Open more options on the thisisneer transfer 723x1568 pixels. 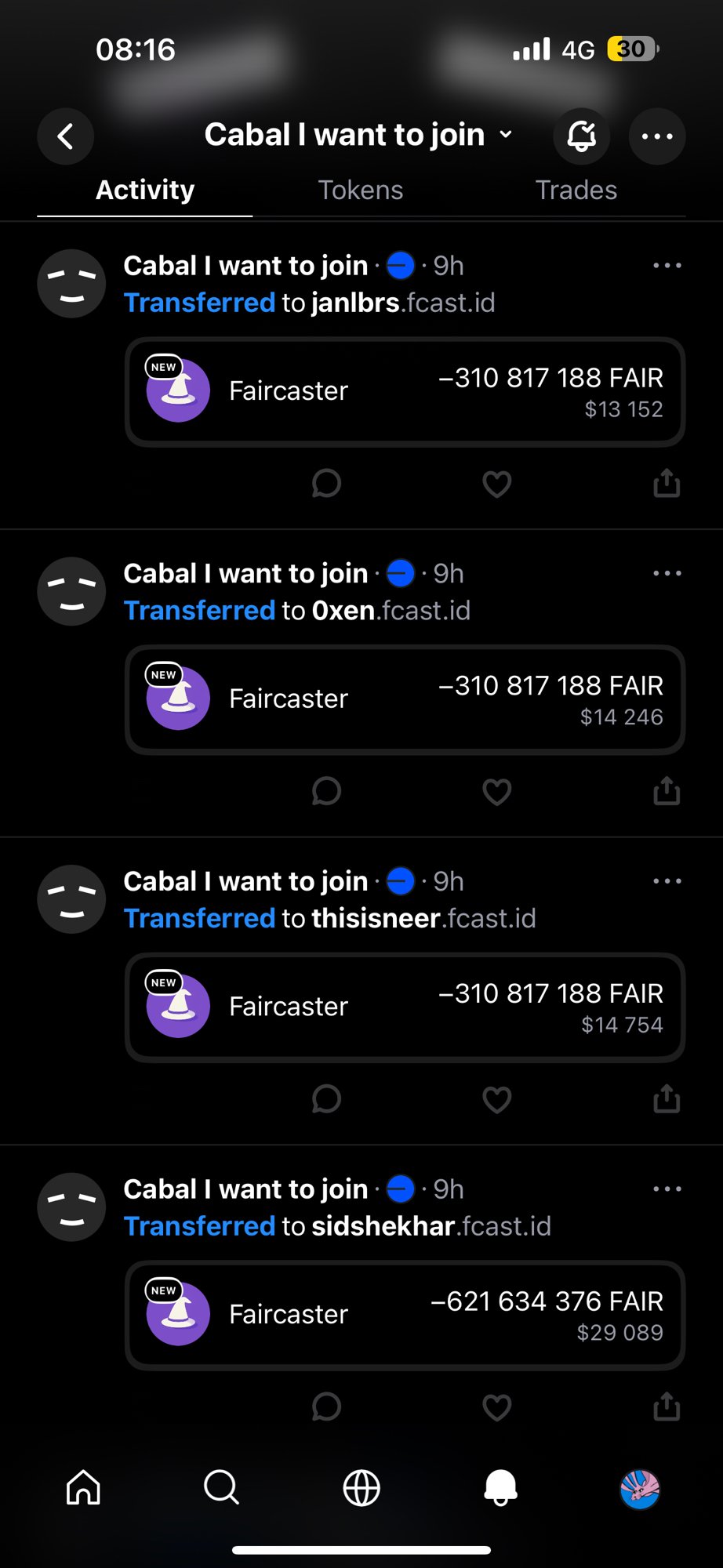tap(667, 881)
